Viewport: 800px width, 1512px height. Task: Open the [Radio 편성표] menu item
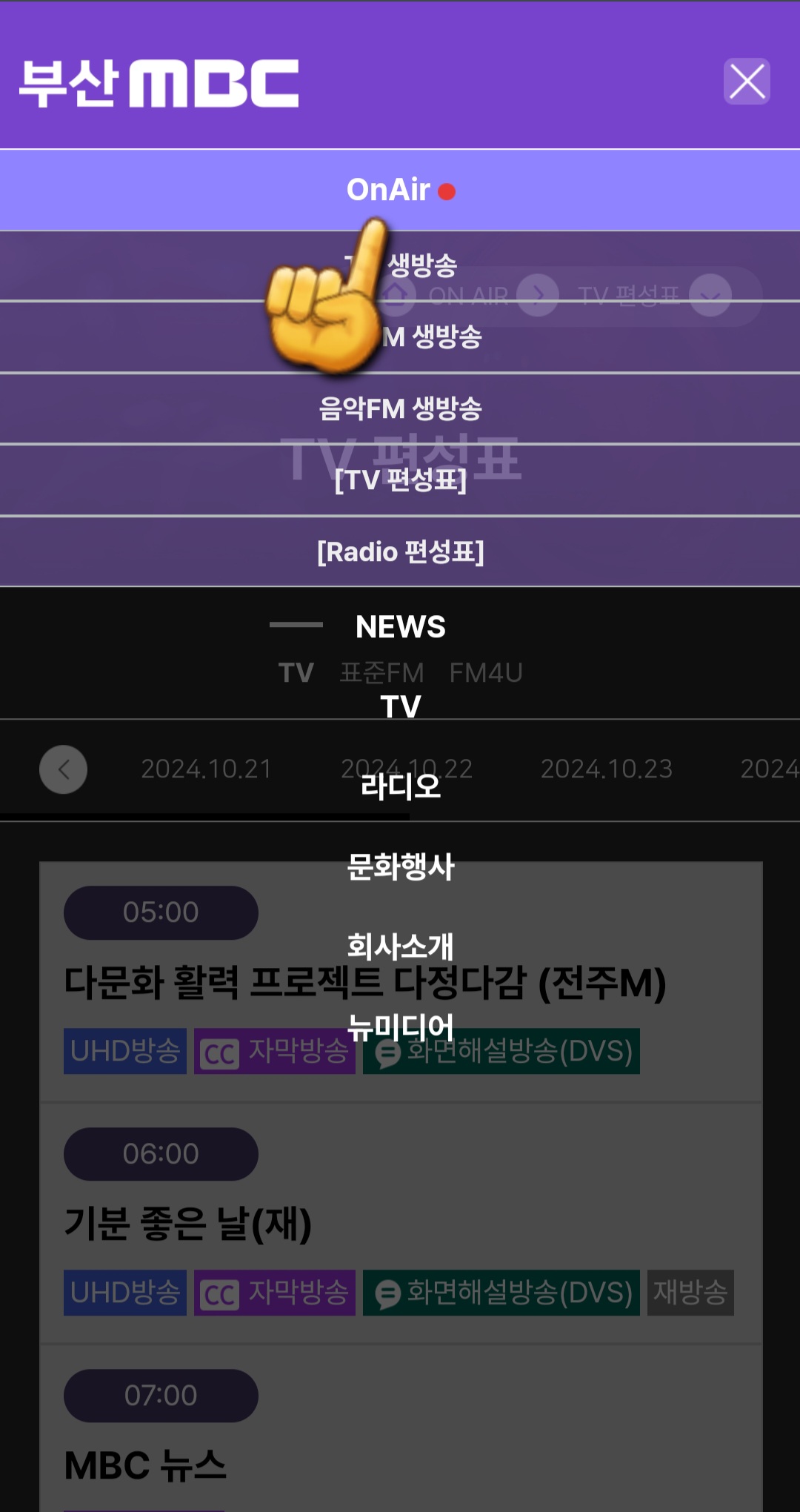(400, 552)
